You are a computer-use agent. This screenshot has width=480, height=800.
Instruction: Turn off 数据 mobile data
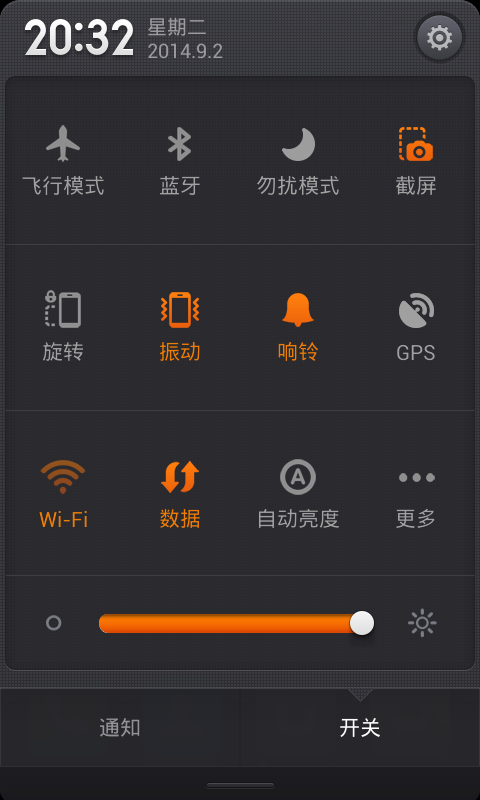point(180,493)
